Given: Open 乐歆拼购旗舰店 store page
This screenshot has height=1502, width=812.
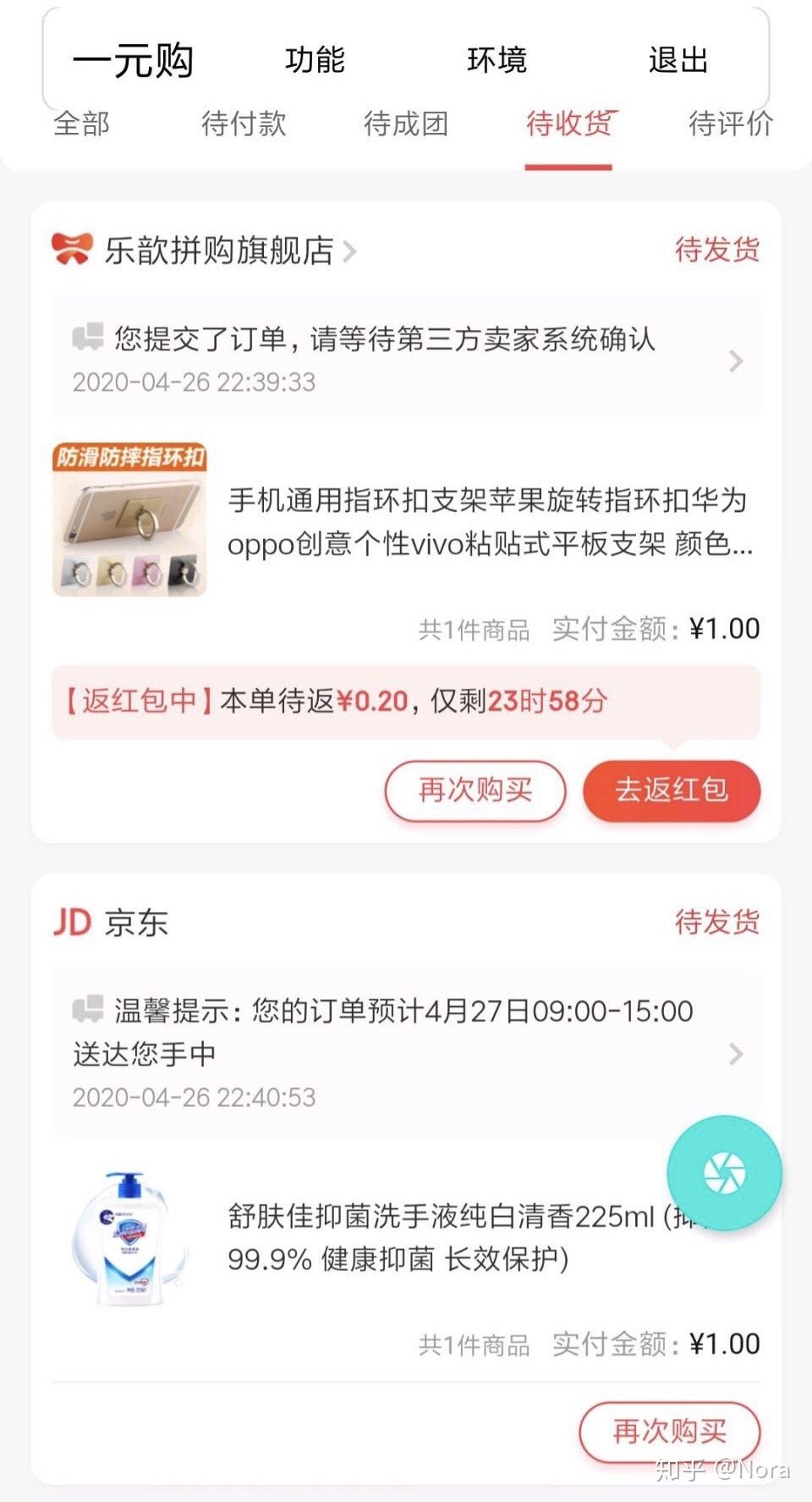Looking at the screenshot, I should coord(218,250).
